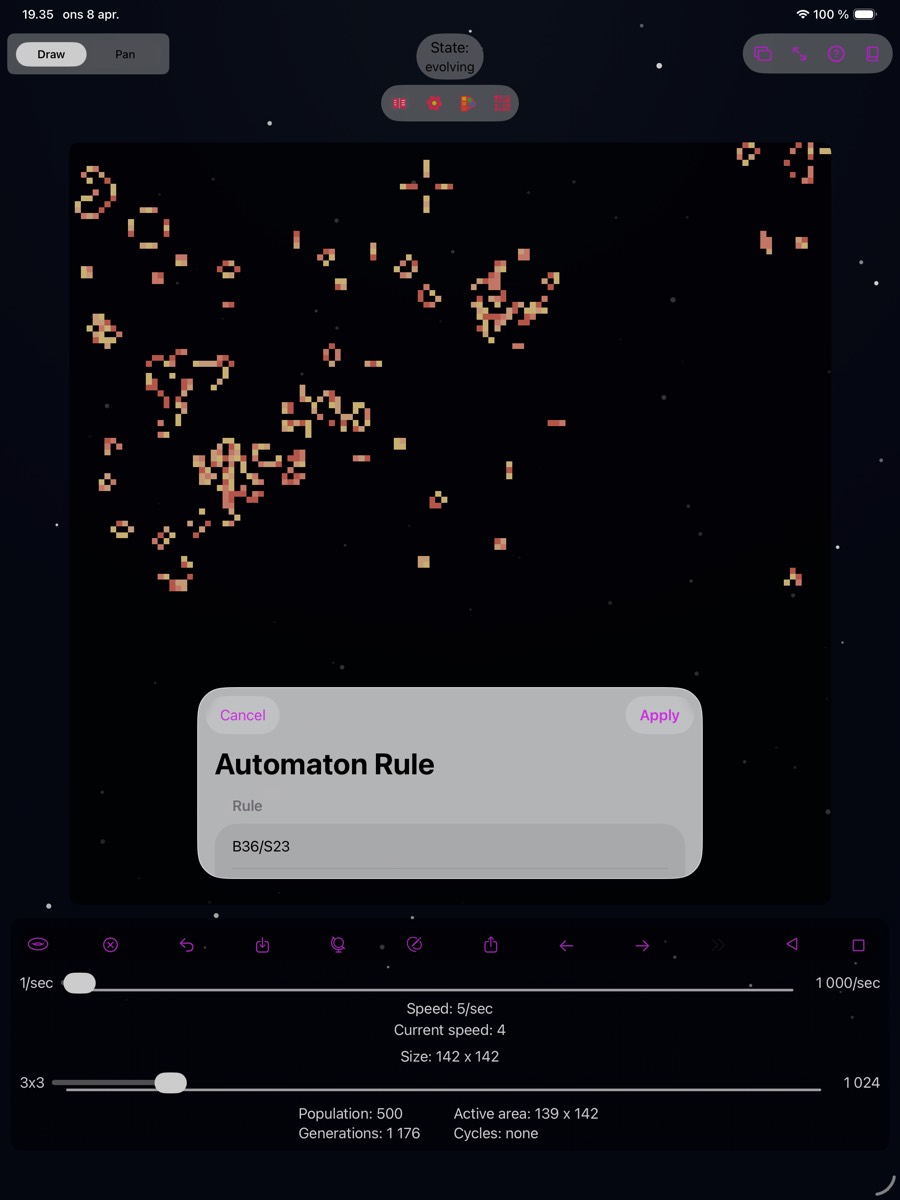The image size is (900, 1200).
Task: Open the rule presets icon in the top toolbar
Action: click(399, 103)
